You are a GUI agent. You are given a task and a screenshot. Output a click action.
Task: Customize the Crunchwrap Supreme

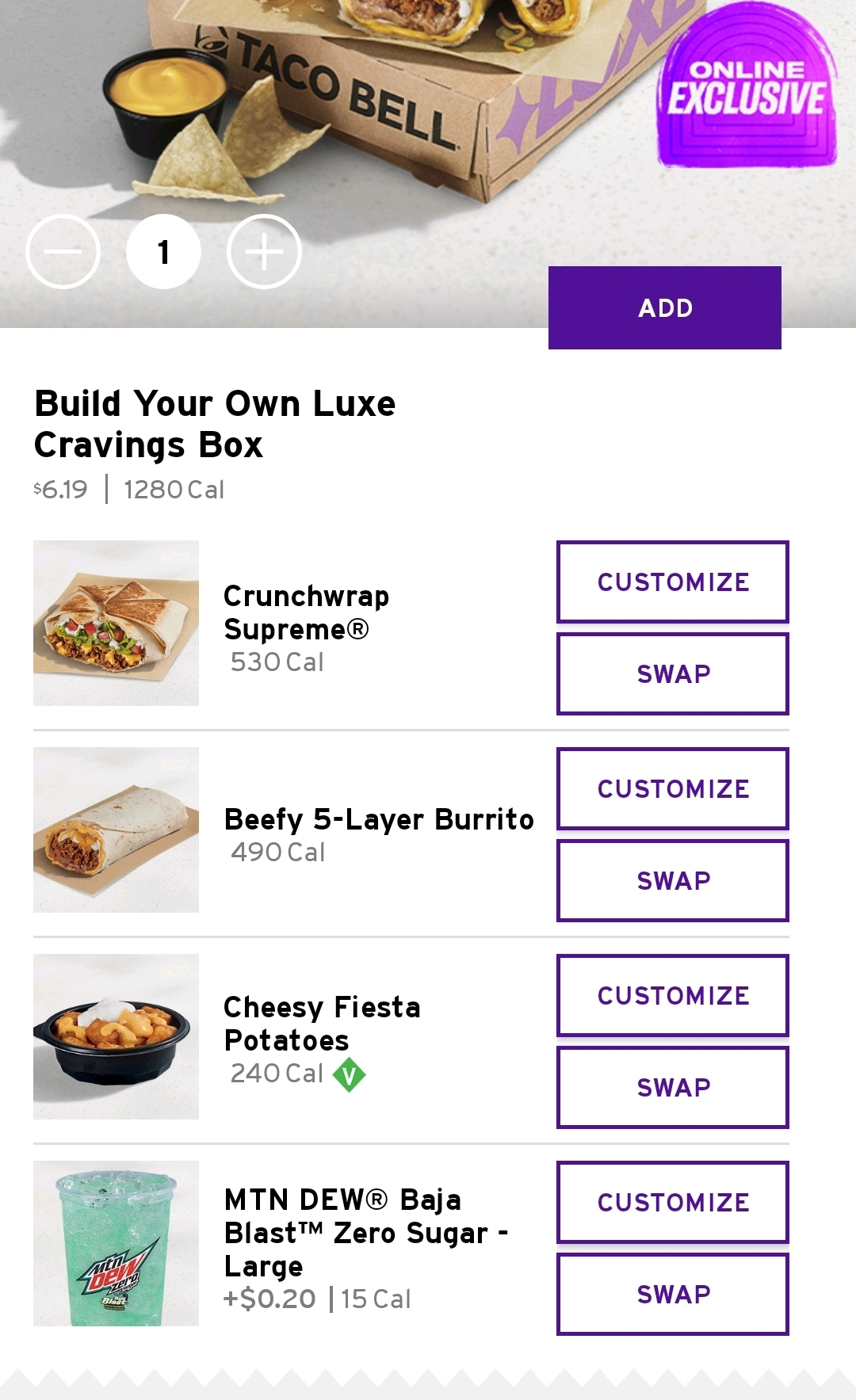pos(672,582)
